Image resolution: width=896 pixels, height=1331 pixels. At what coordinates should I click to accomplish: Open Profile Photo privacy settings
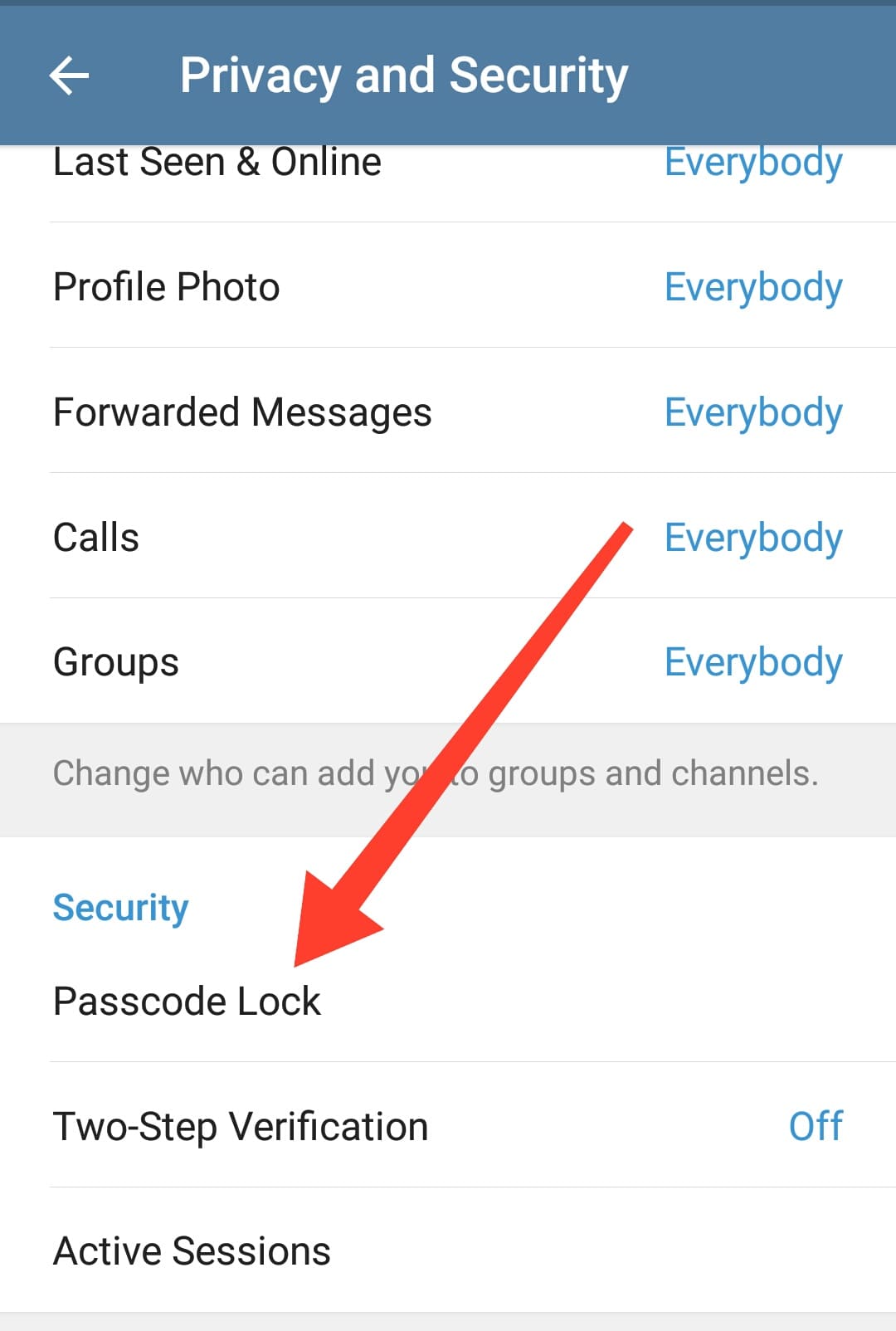point(166,286)
